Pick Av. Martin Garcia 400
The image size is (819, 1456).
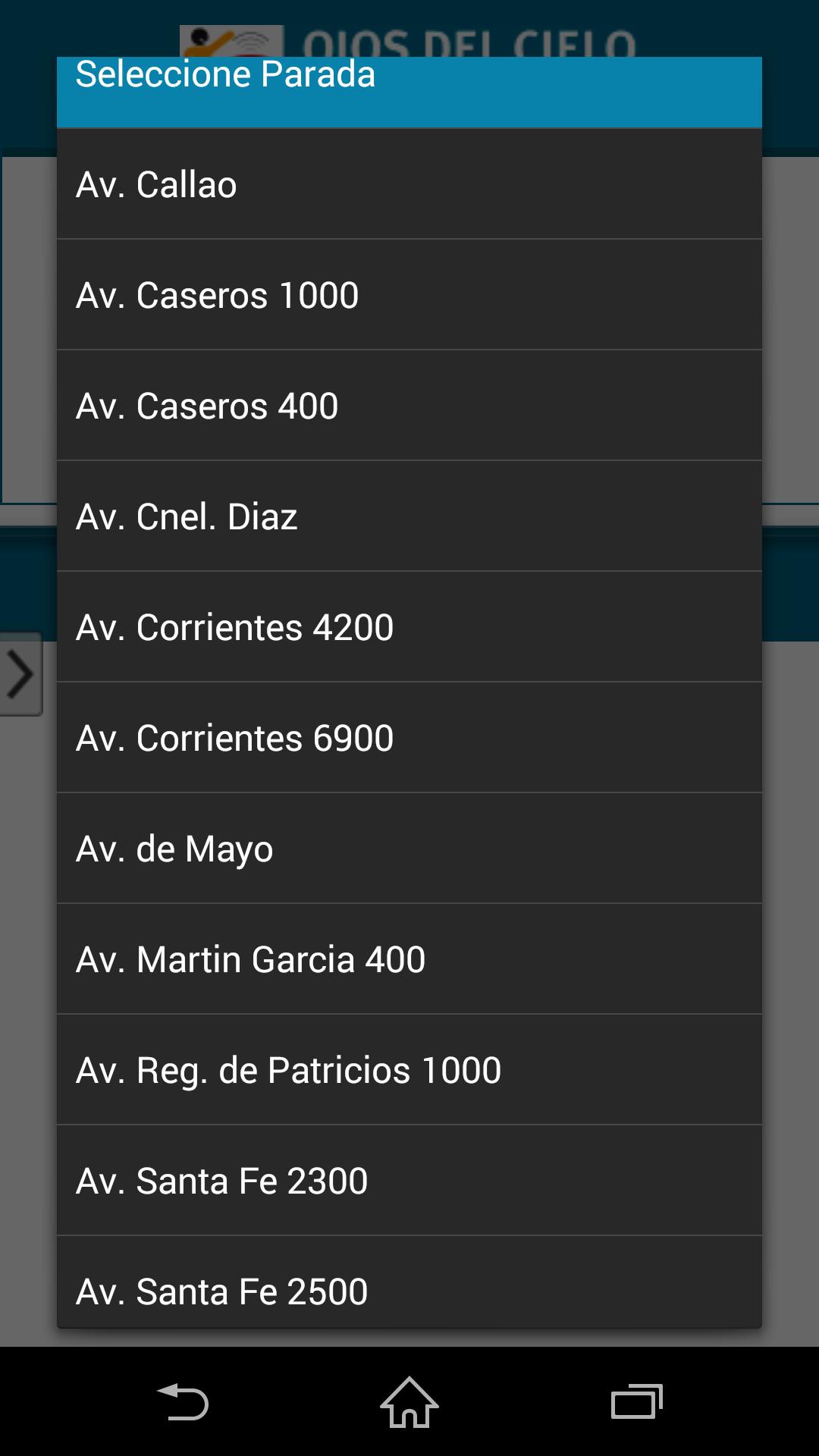tap(409, 959)
